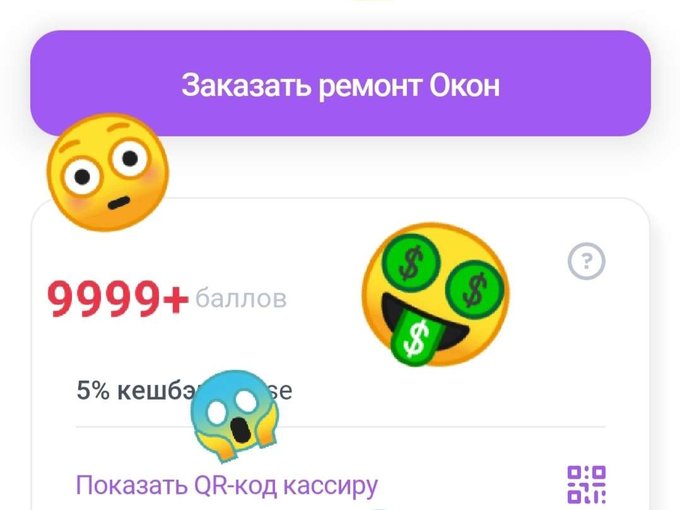The height and width of the screenshot is (510, 680).
Task: Show QR code to the cashier
Action: 228,486
